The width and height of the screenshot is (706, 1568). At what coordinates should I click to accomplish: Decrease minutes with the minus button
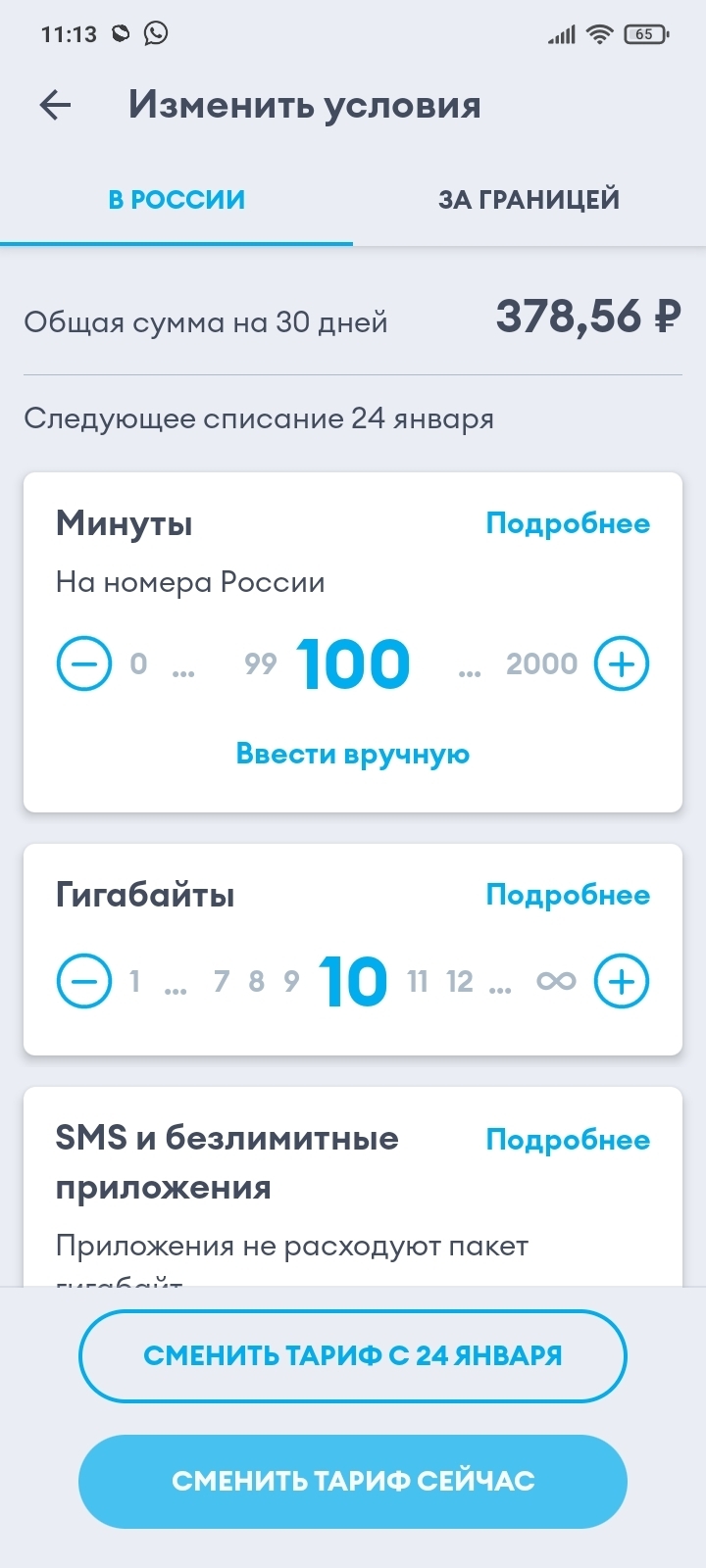point(84,663)
